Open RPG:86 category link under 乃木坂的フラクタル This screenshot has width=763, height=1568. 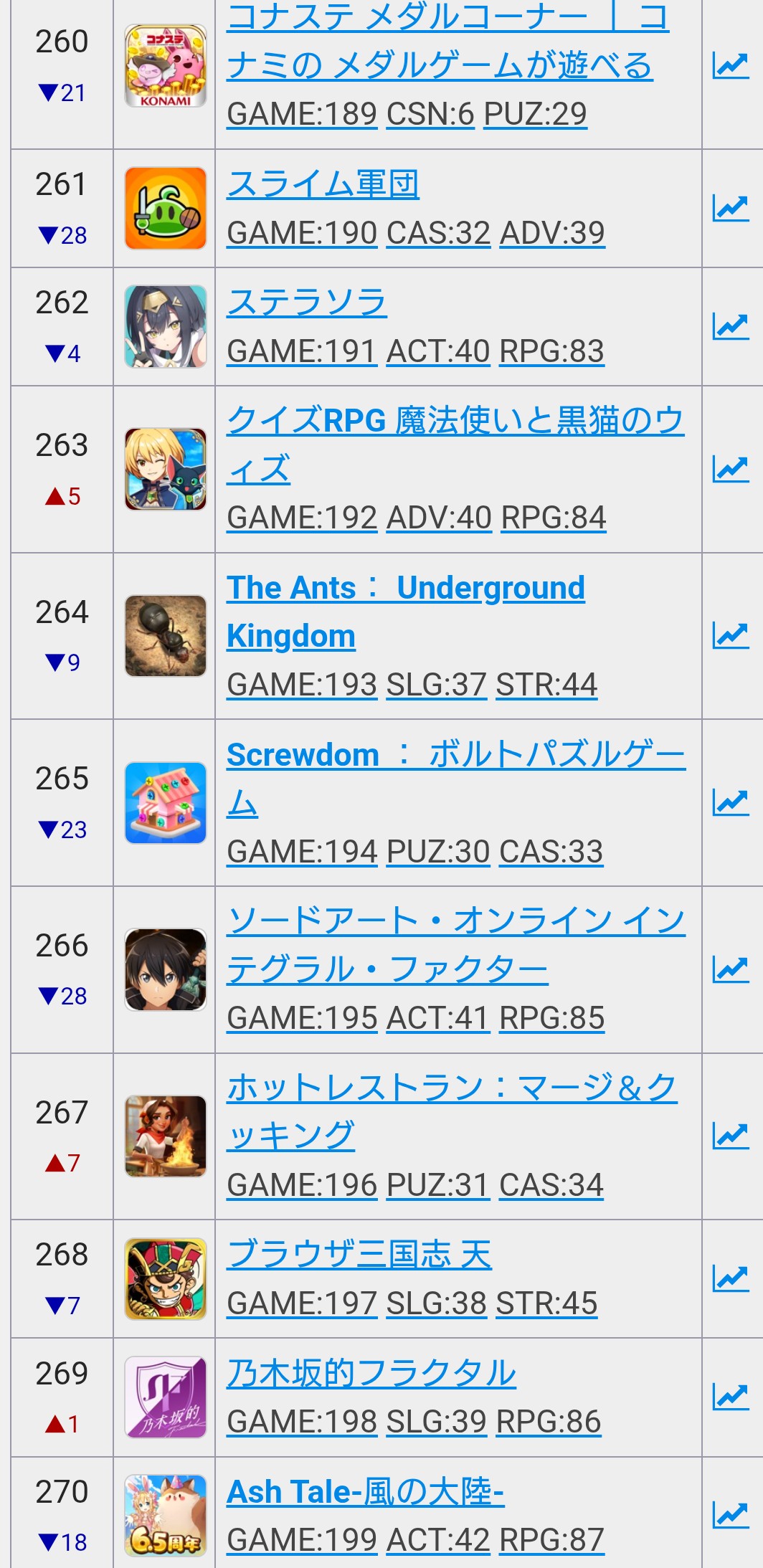point(548,1422)
